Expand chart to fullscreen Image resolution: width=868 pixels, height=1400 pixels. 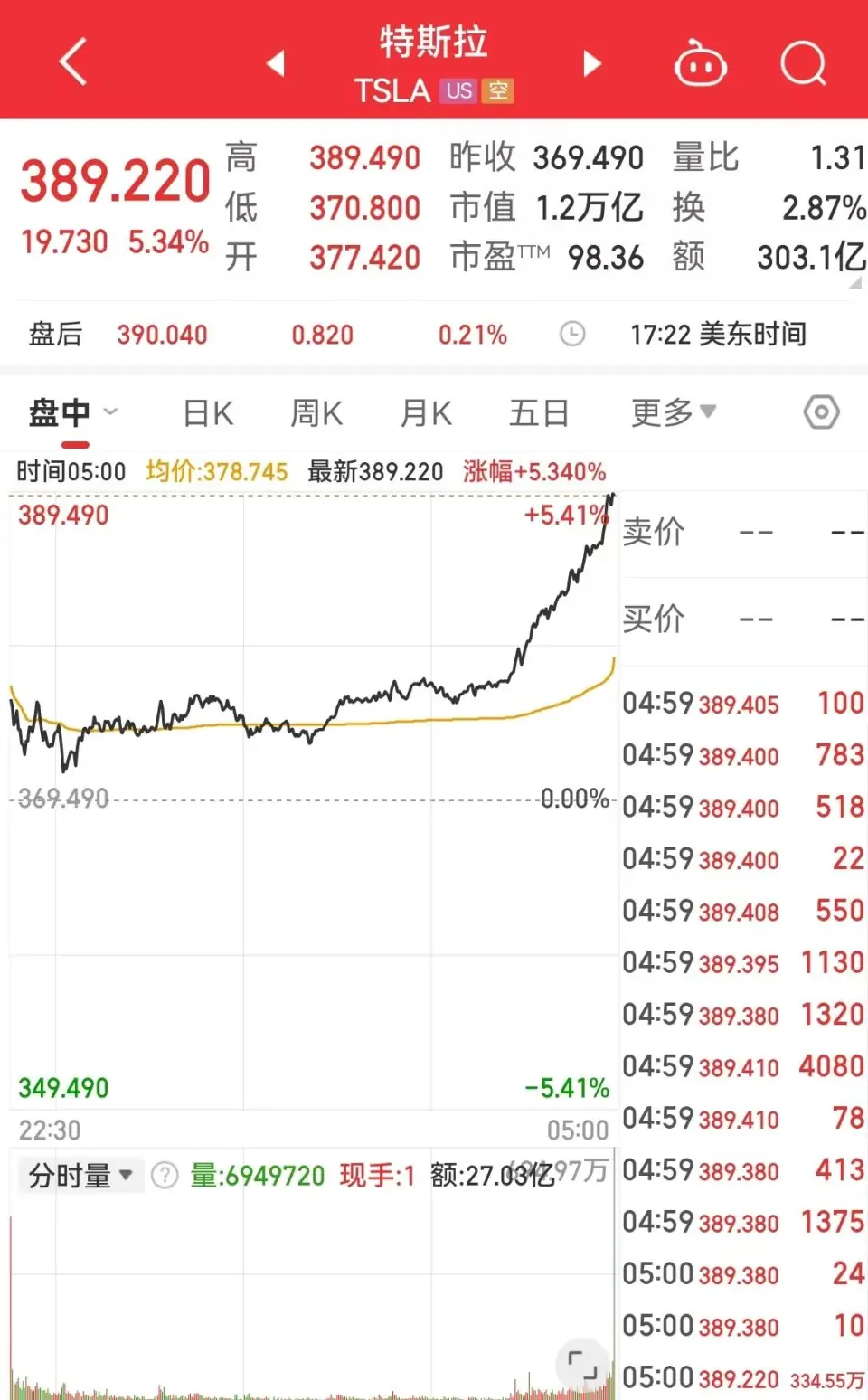tap(582, 1363)
